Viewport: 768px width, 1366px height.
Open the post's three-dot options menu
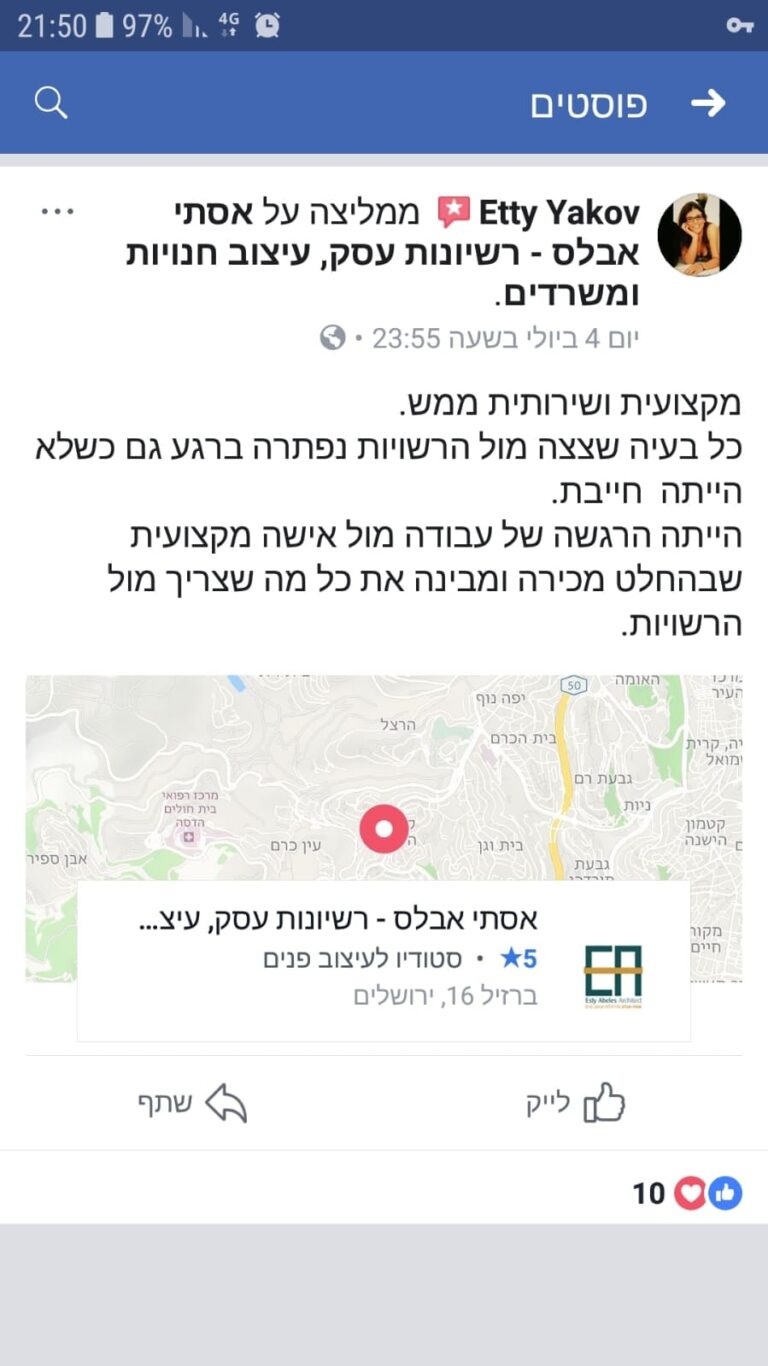[57, 212]
